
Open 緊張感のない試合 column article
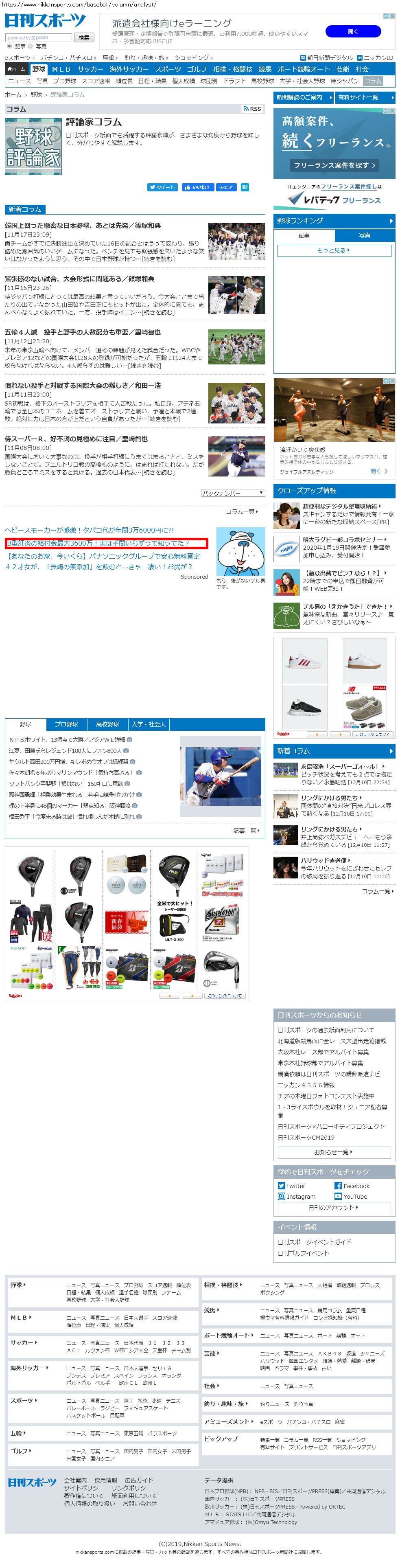point(79,279)
